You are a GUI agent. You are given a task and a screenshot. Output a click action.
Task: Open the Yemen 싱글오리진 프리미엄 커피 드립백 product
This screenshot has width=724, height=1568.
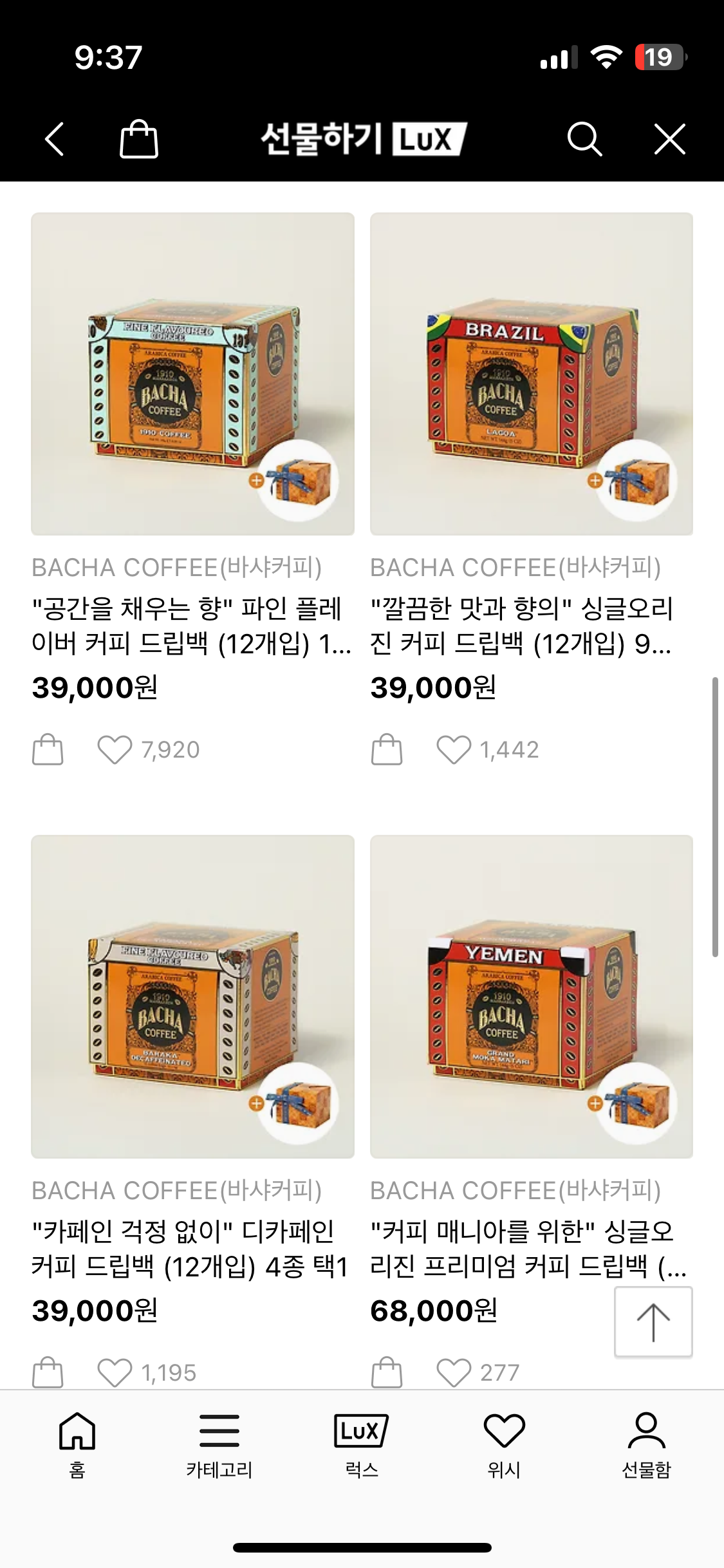pos(531,996)
